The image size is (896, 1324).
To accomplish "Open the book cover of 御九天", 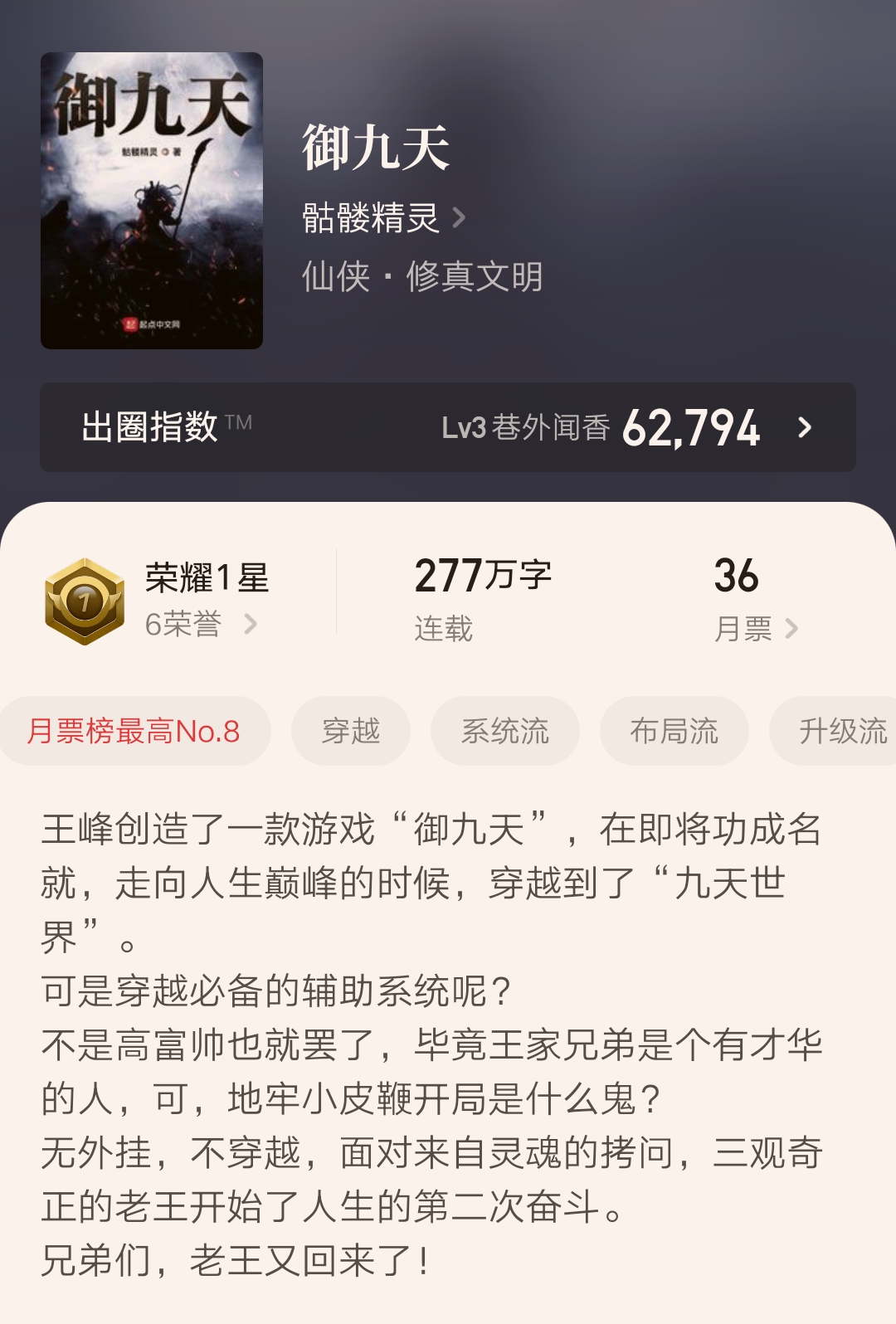I will click(x=150, y=195).
